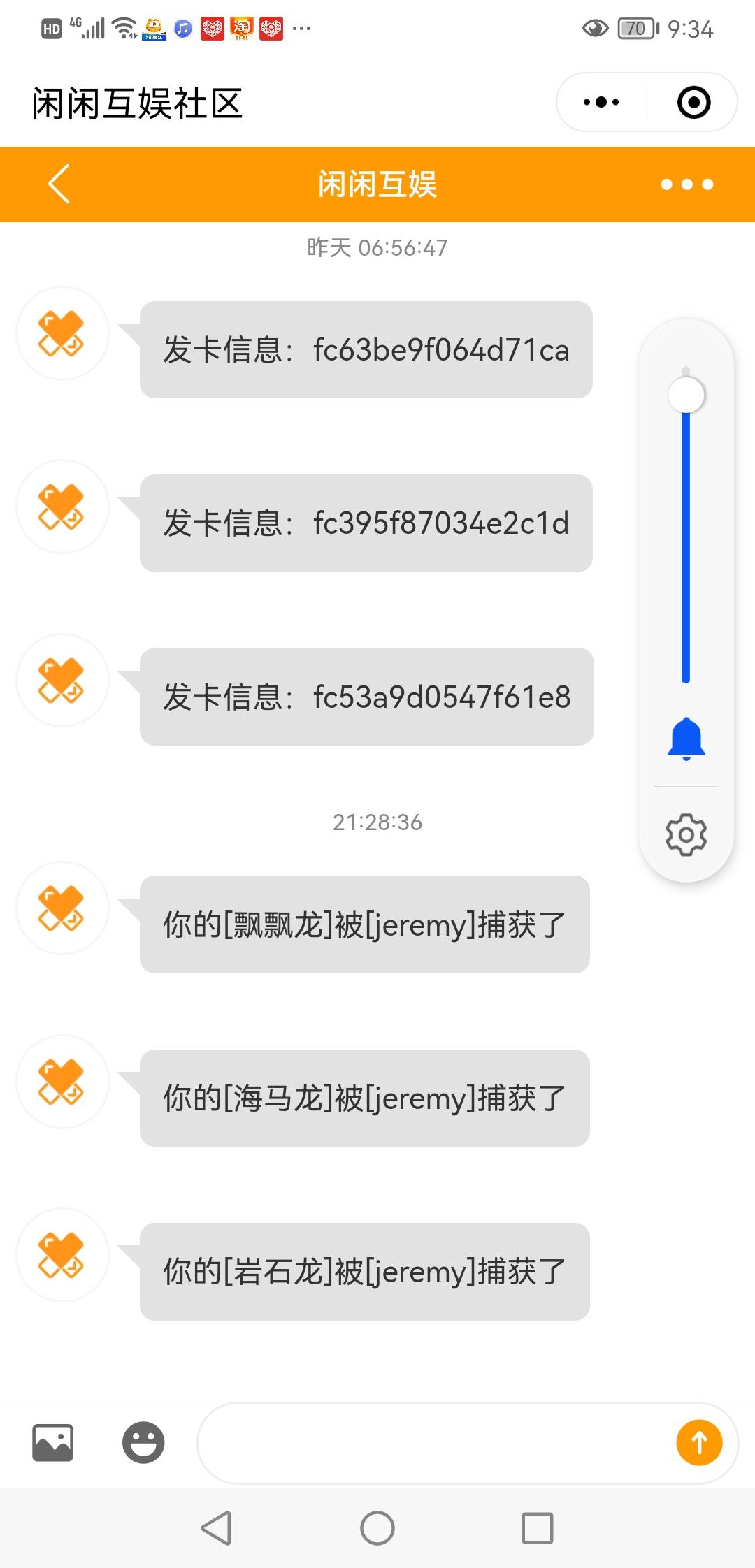The image size is (755, 1568).
Task: Close the mini program with the circle button
Action: click(x=693, y=103)
